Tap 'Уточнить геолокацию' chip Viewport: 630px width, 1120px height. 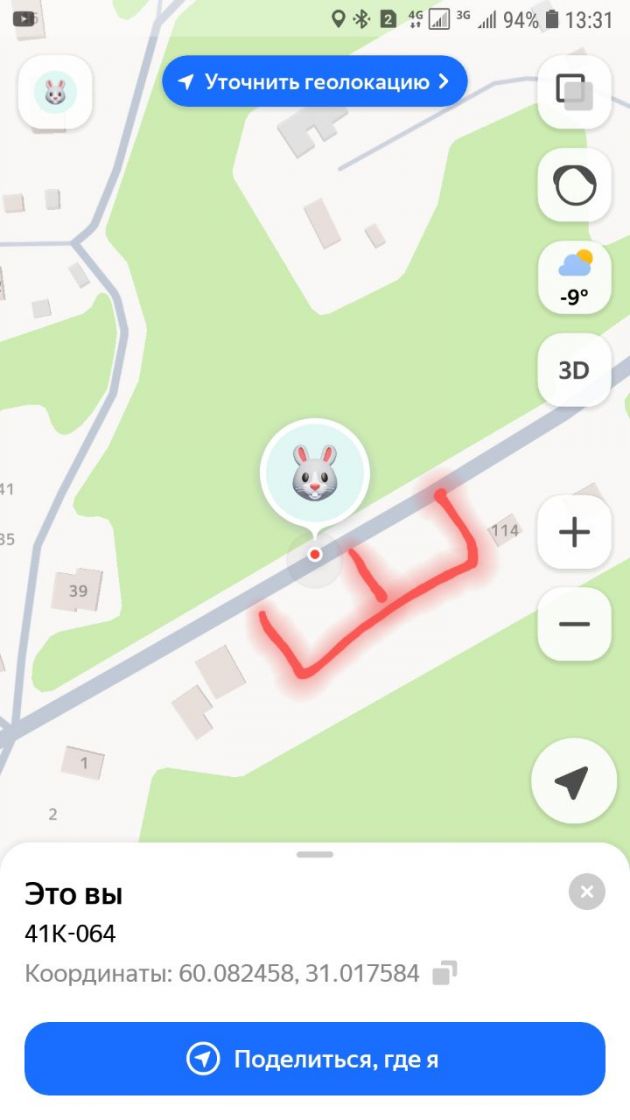click(315, 82)
